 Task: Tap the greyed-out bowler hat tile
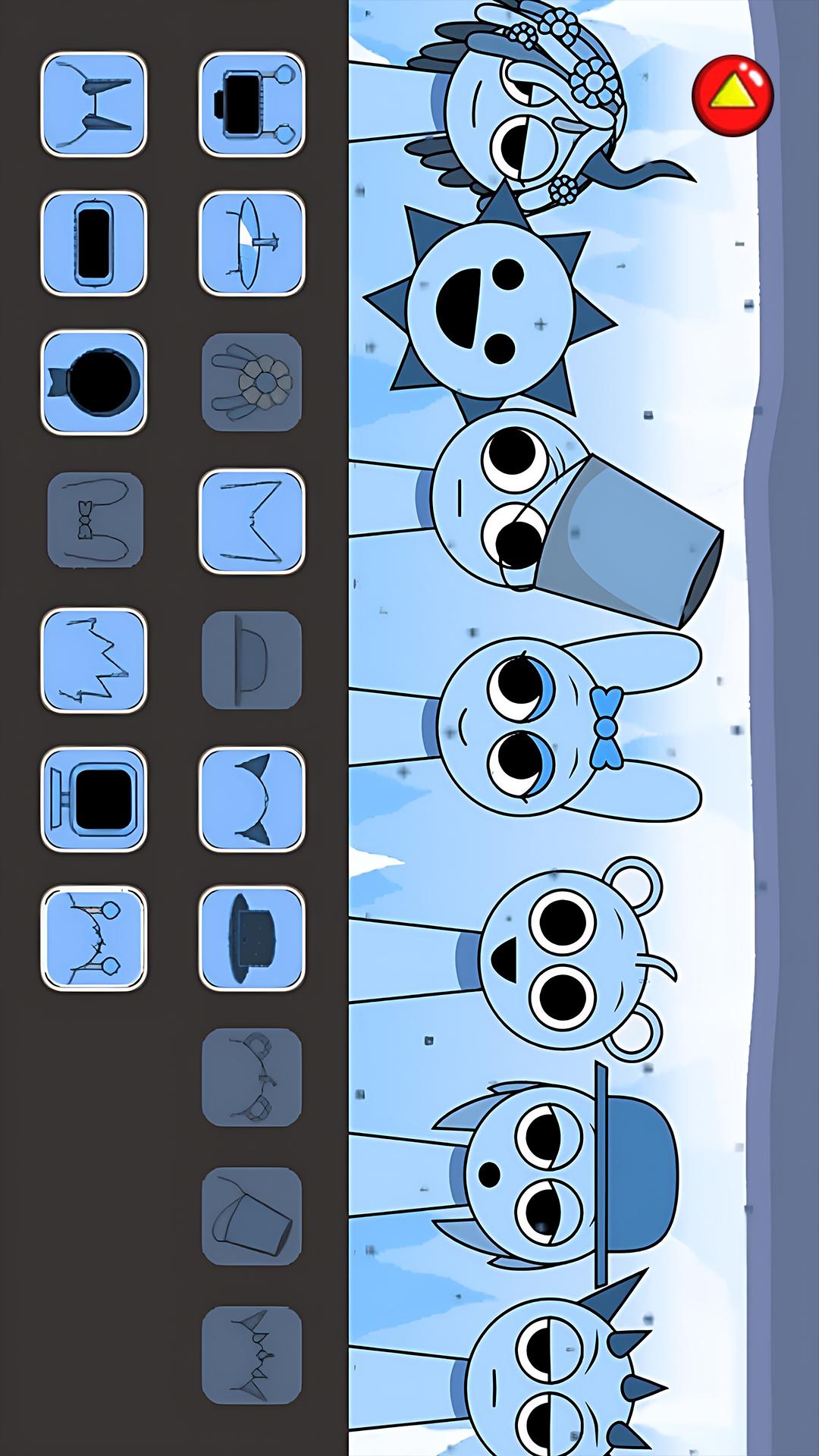click(x=252, y=660)
